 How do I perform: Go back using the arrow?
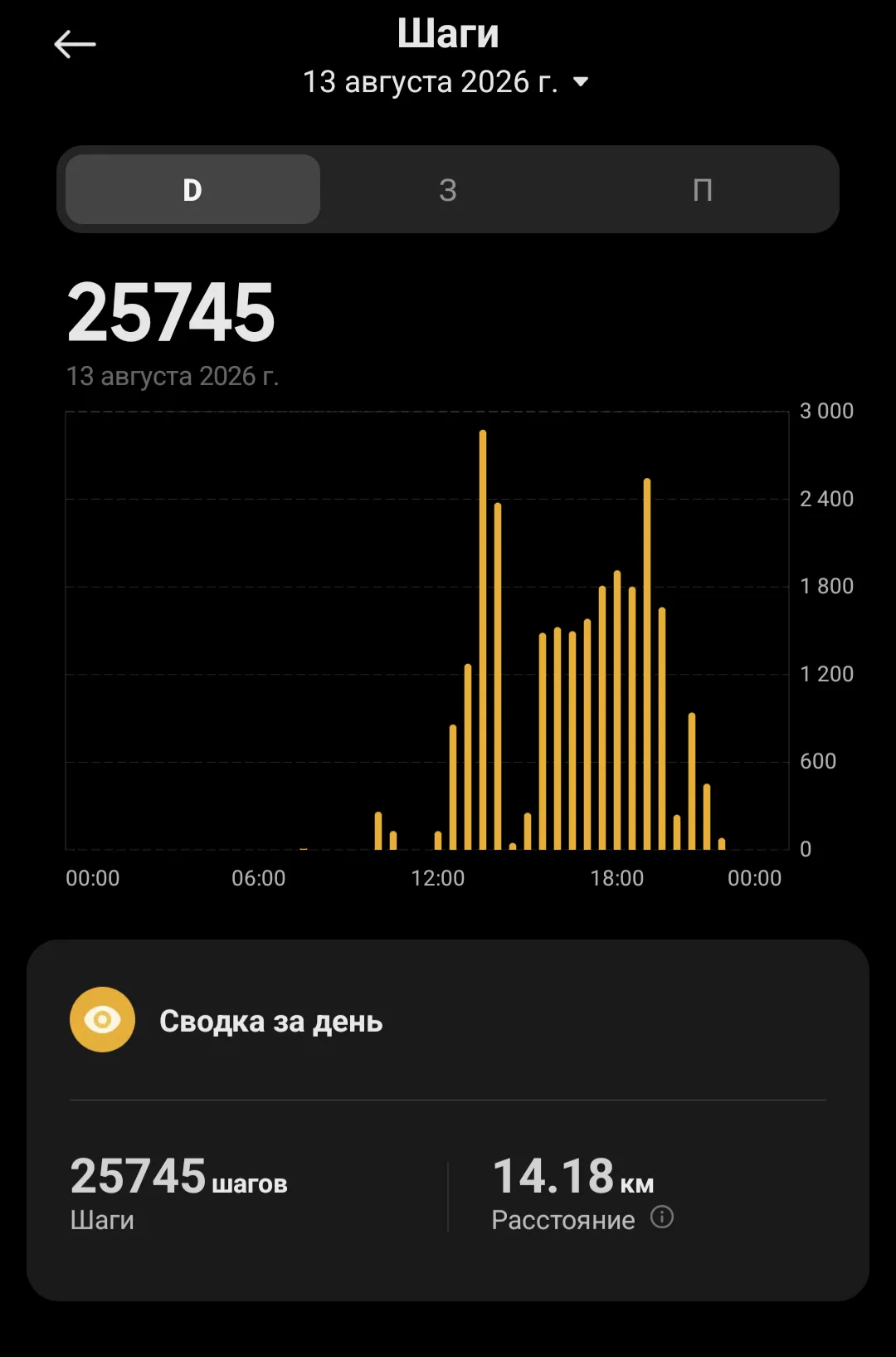[x=75, y=44]
